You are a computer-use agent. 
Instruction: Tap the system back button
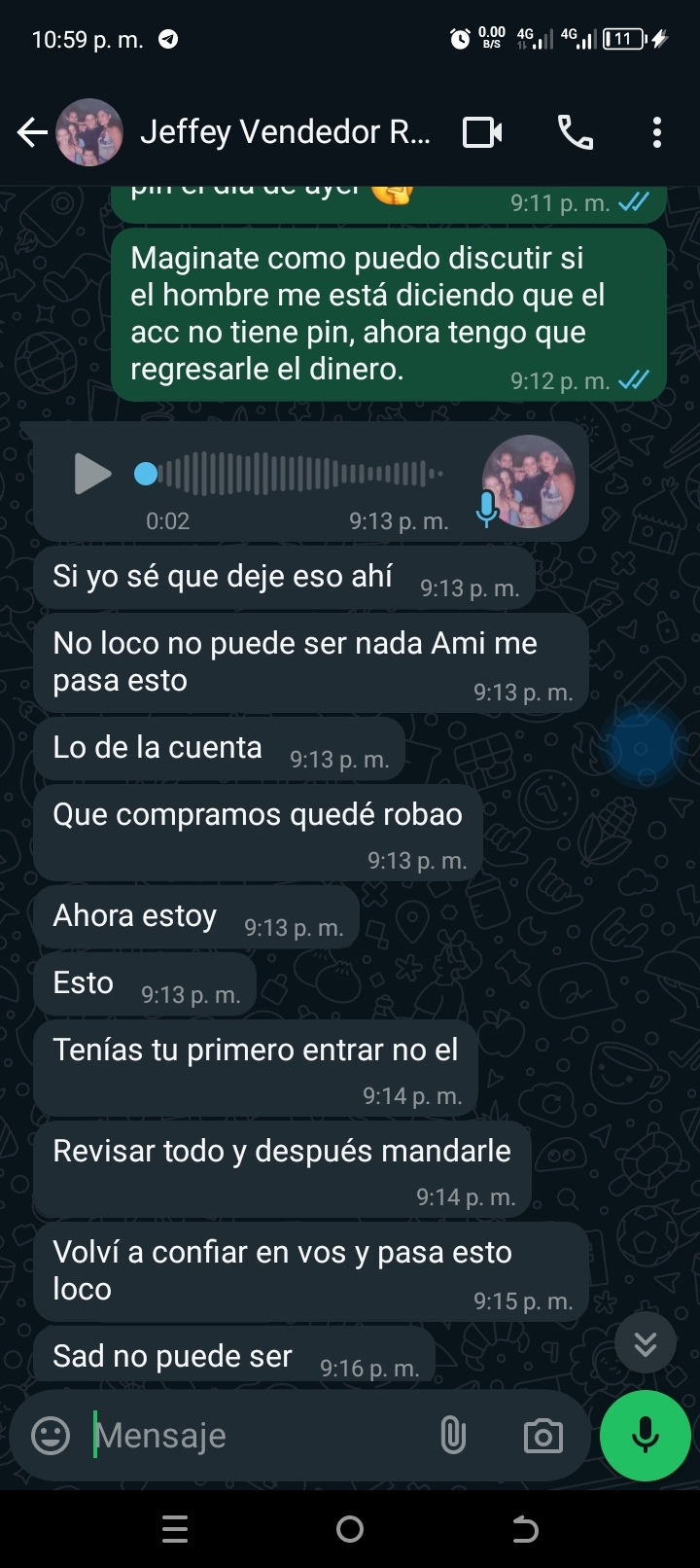pyautogui.click(x=525, y=1530)
